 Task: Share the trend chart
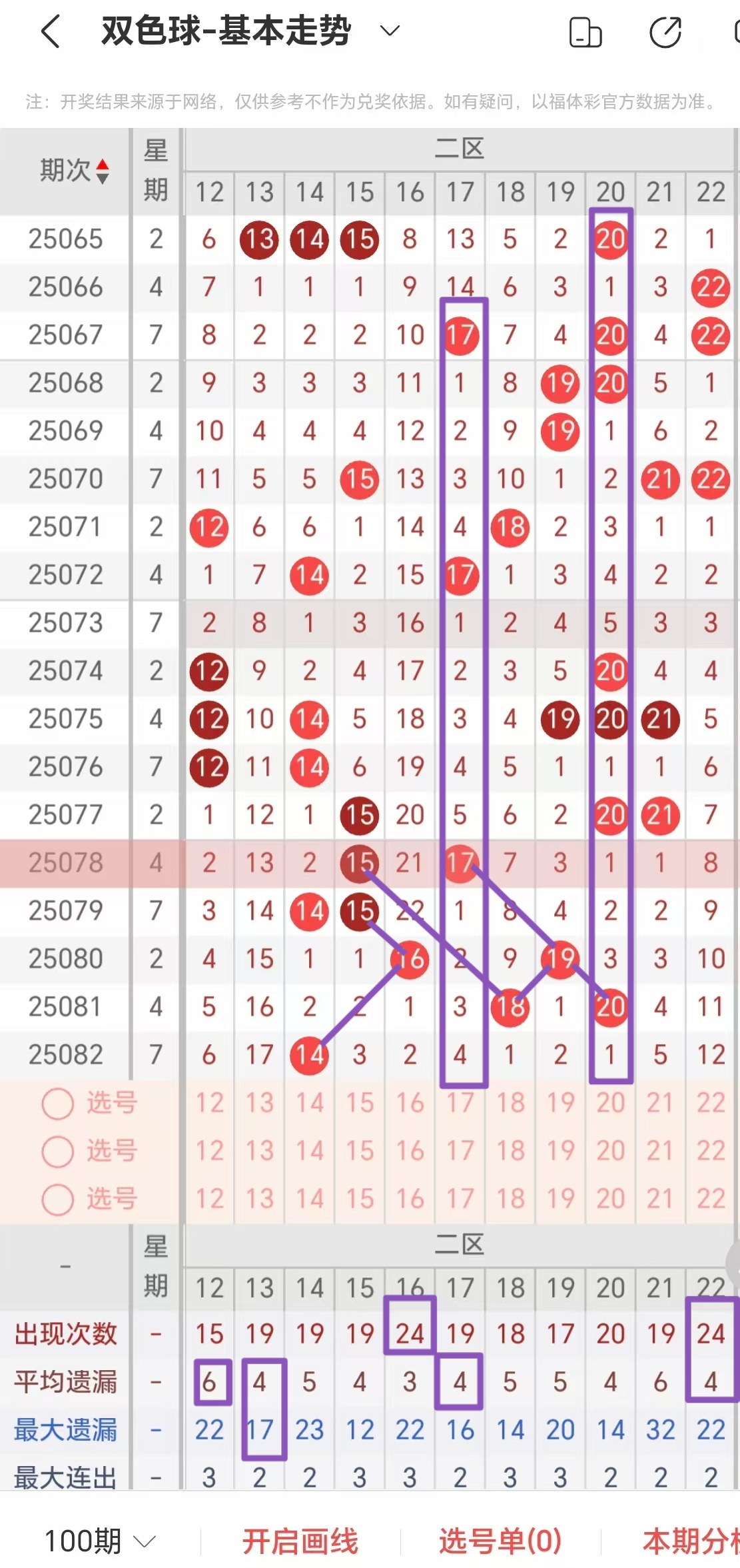pos(665,33)
